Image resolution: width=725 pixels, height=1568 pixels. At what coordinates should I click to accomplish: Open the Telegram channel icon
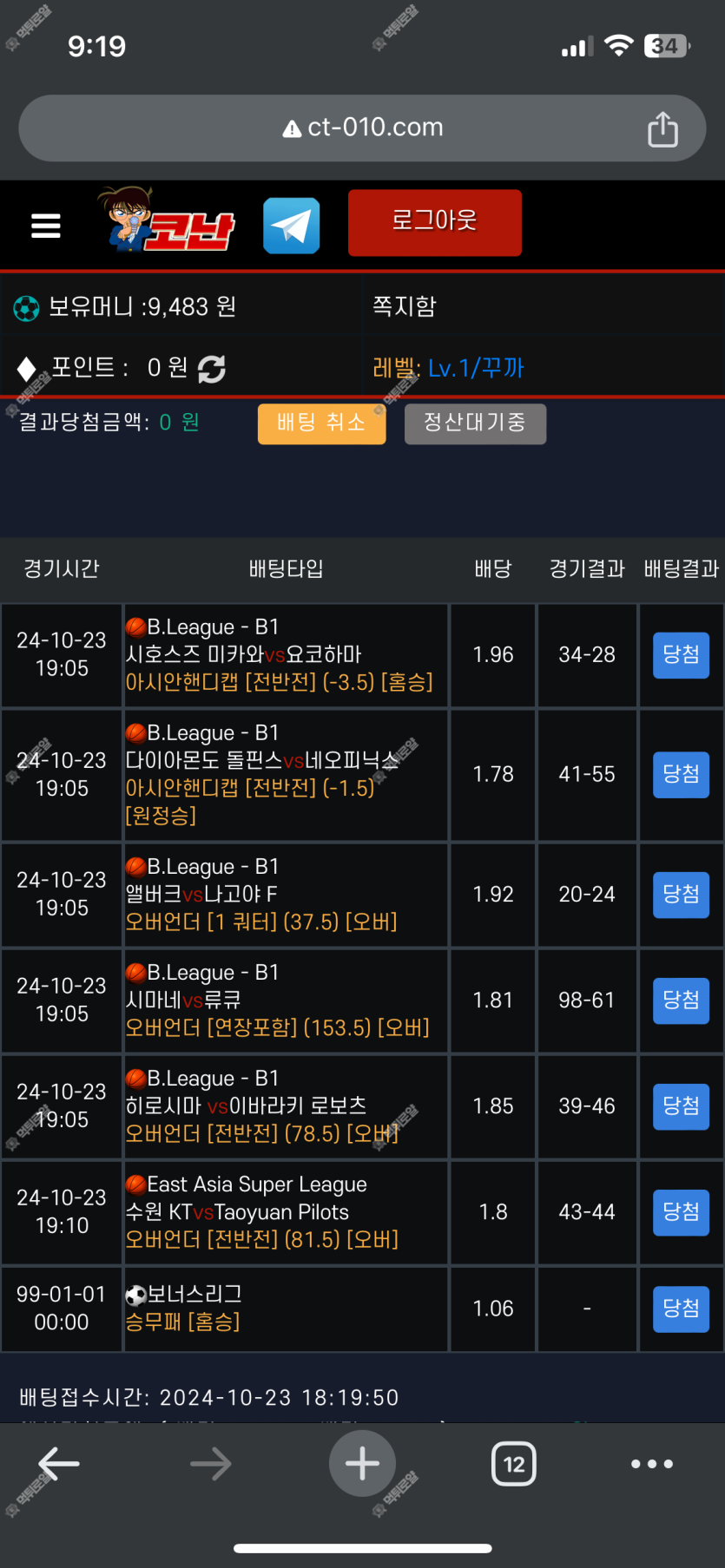coord(292,226)
